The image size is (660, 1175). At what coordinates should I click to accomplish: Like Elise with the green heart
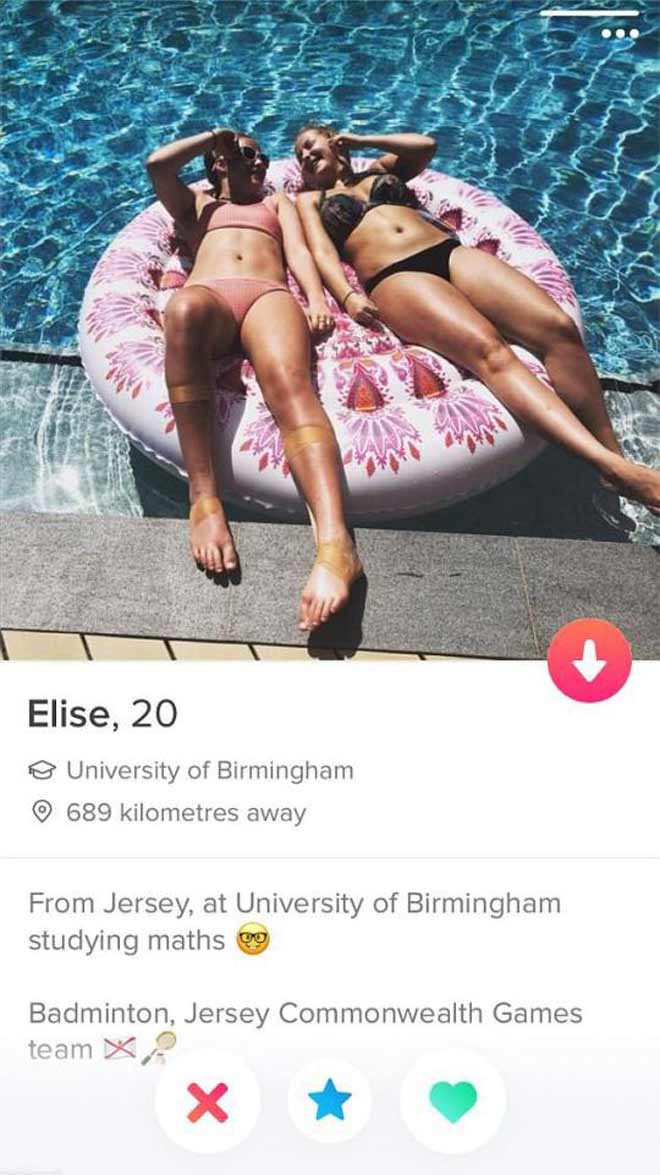point(453,1101)
